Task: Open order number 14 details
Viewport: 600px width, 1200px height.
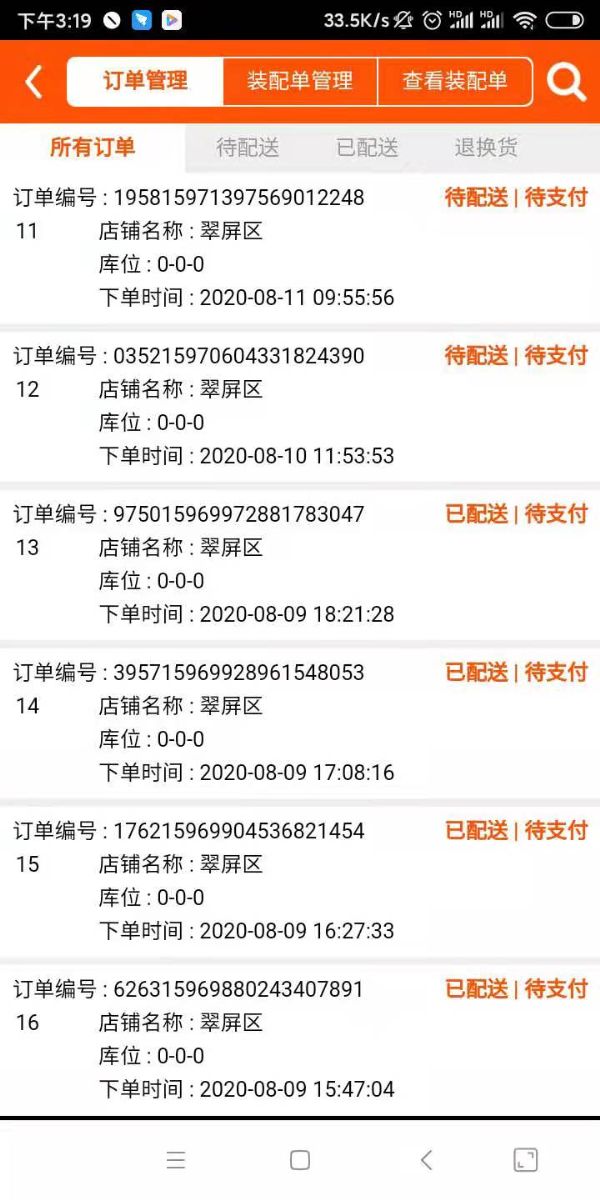Action: (300, 722)
